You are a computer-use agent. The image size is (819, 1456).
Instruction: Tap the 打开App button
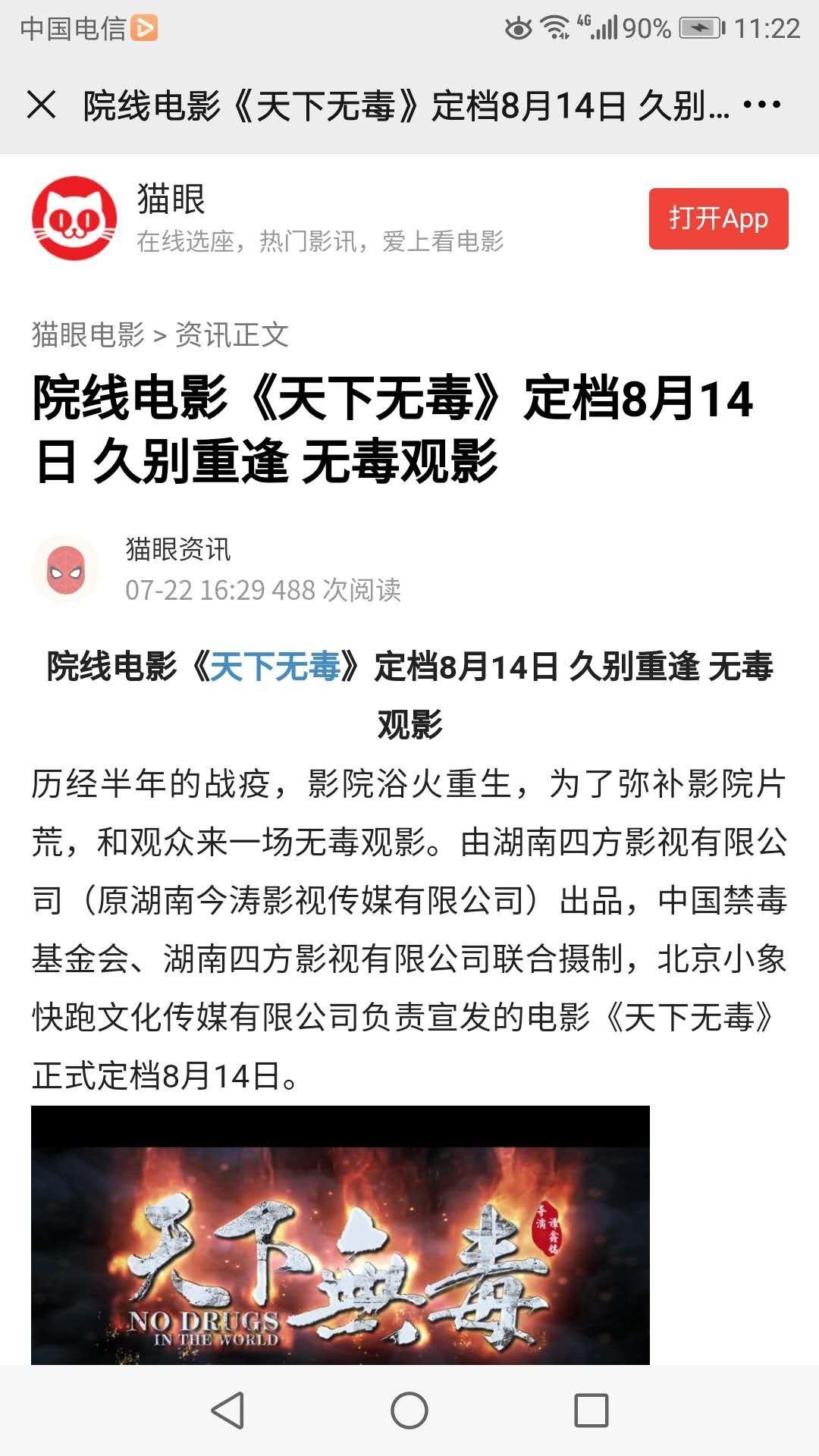click(x=718, y=218)
